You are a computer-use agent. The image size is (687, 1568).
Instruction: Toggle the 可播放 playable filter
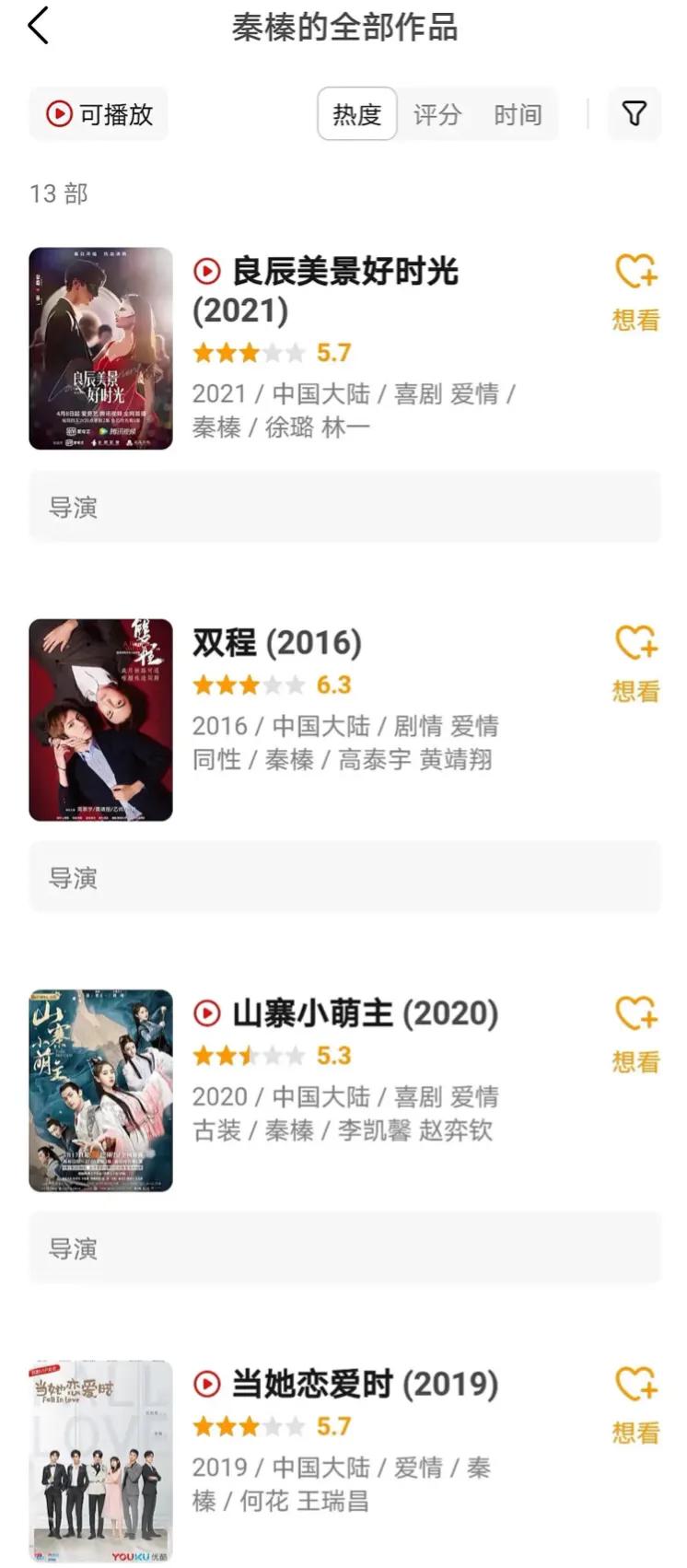(x=99, y=112)
